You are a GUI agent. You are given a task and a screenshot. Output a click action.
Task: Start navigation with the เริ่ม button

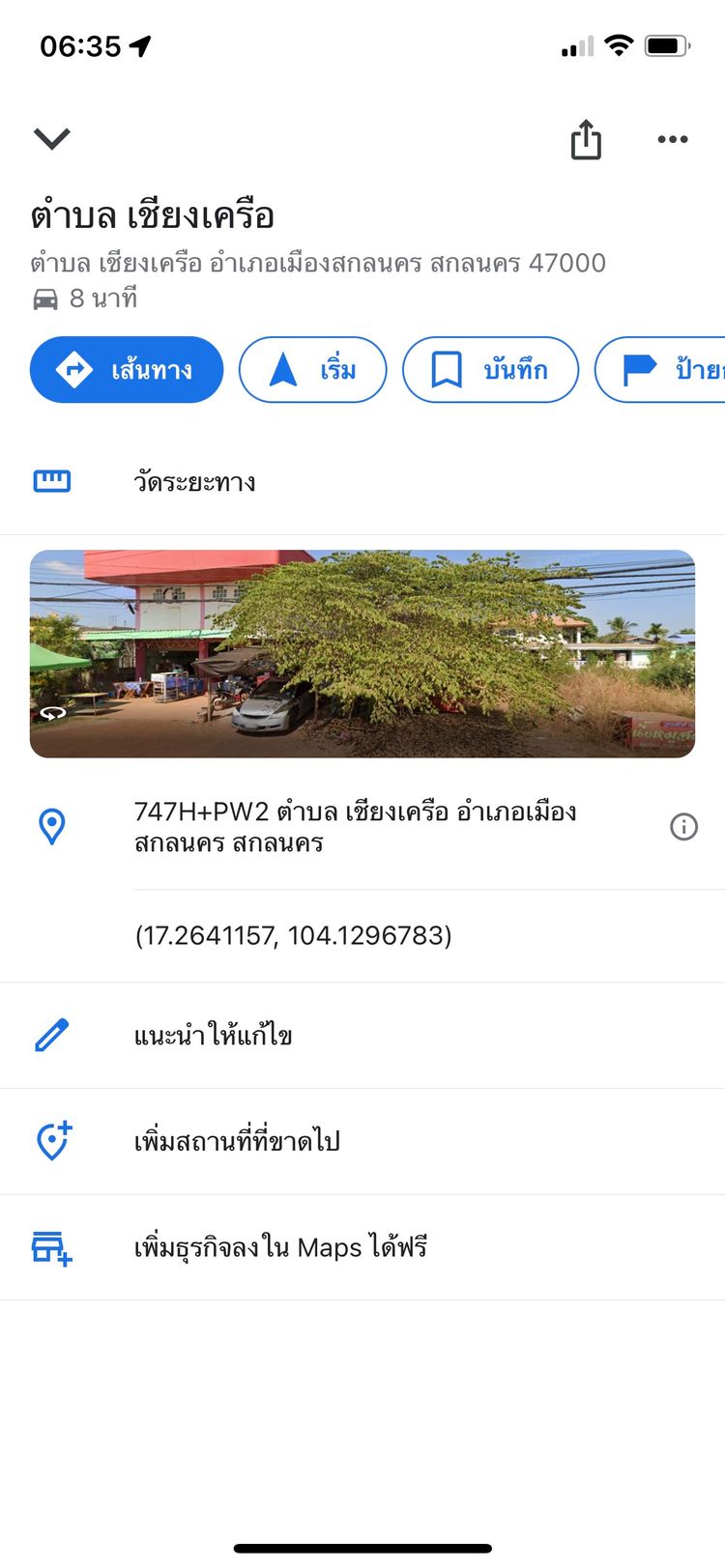point(312,369)
